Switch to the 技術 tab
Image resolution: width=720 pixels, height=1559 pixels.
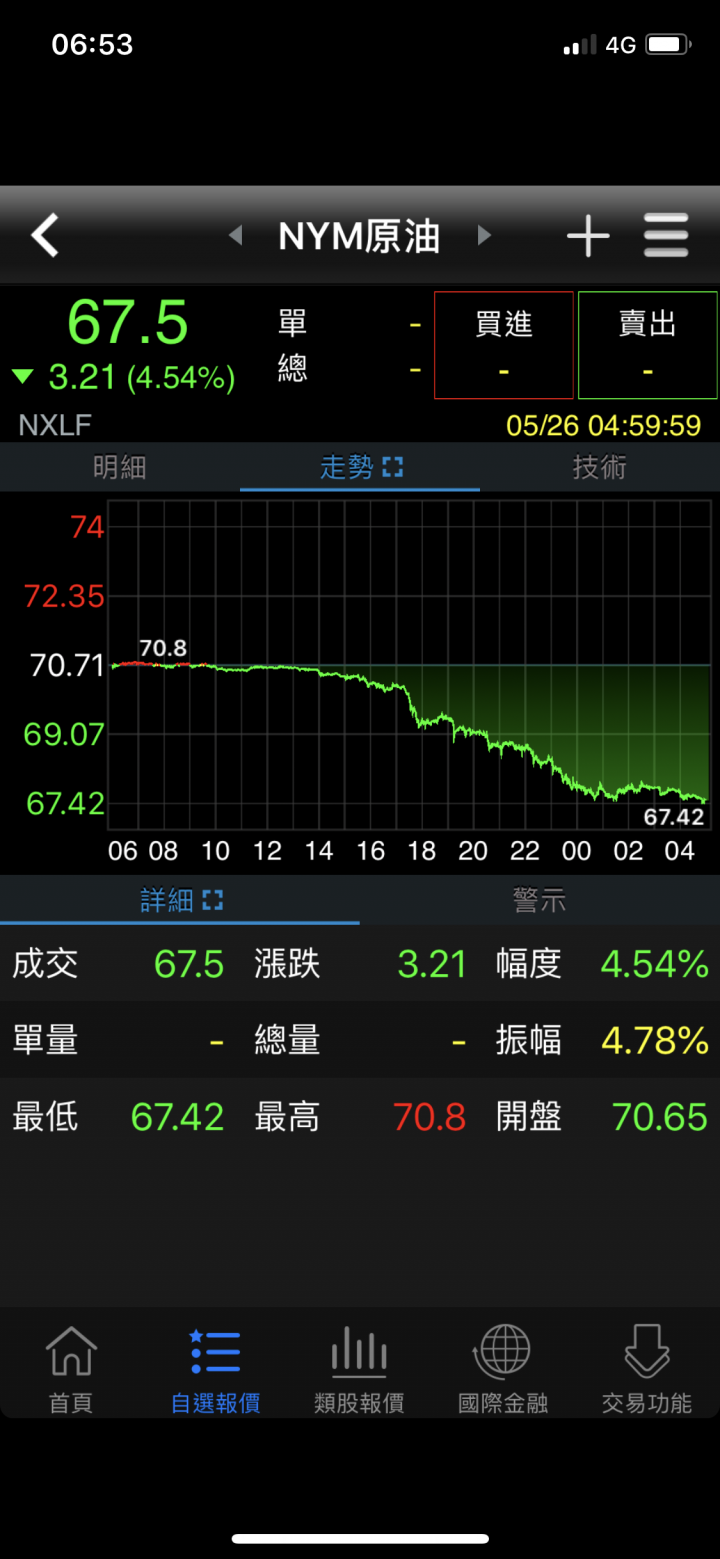pyautogui.click(x=600, y=467)
